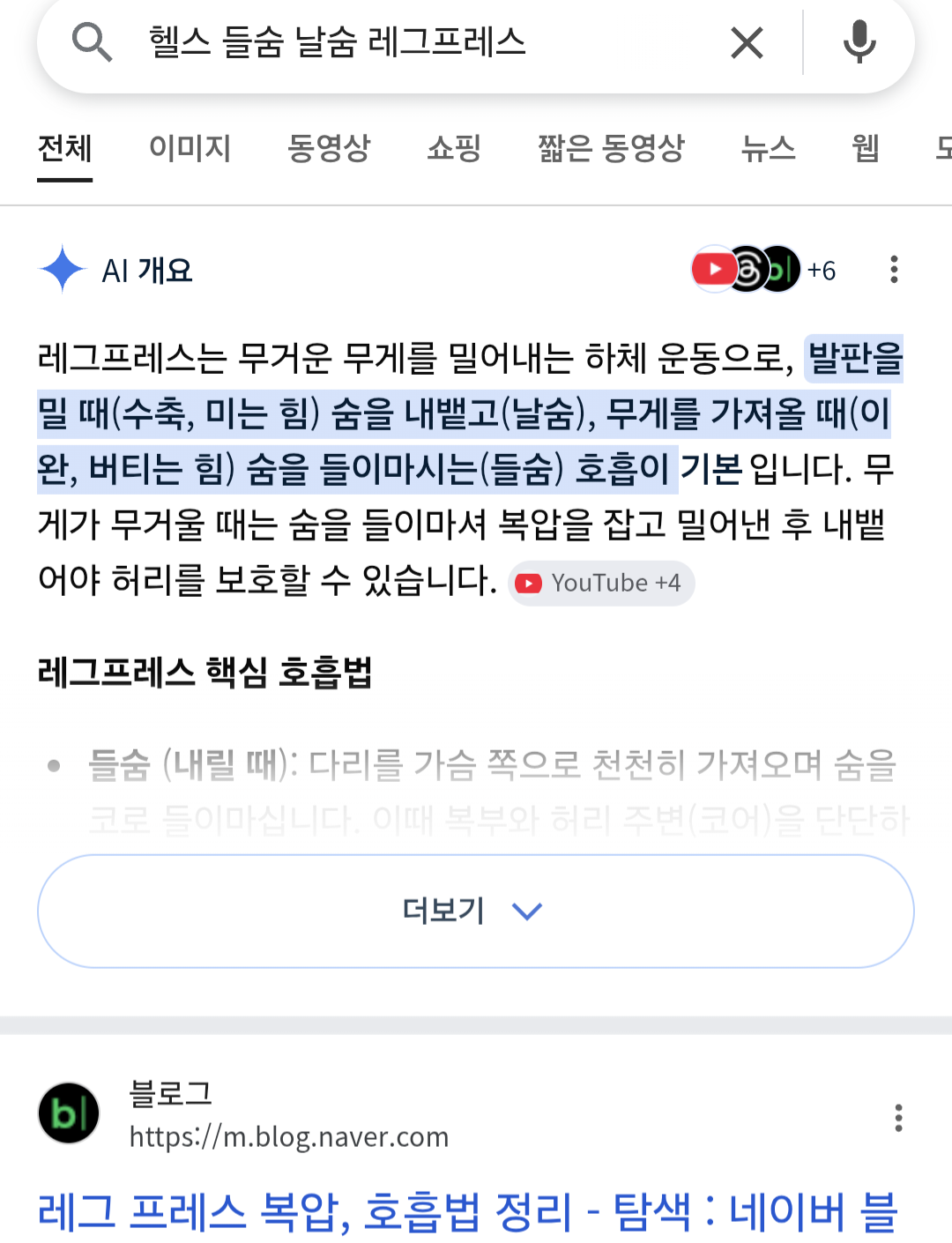Expand the AI overview with 더보기
The height and width of the screenshot is (1243, 952).
coord(475,911)
